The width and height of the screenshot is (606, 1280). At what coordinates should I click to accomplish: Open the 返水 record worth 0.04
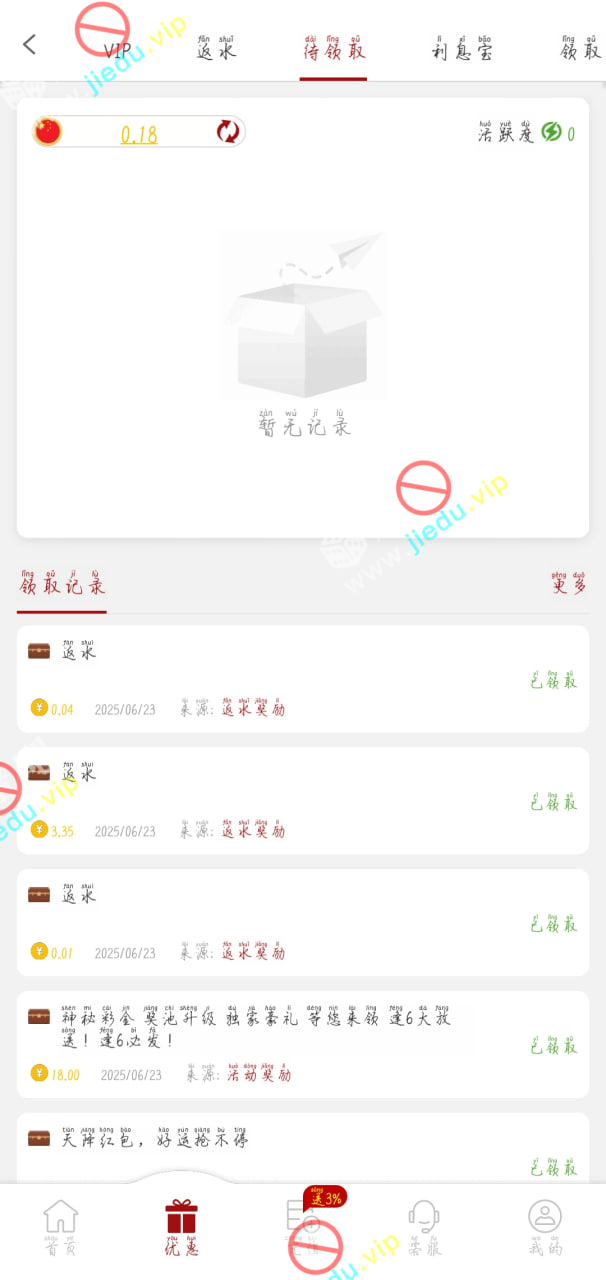point(302,679)
